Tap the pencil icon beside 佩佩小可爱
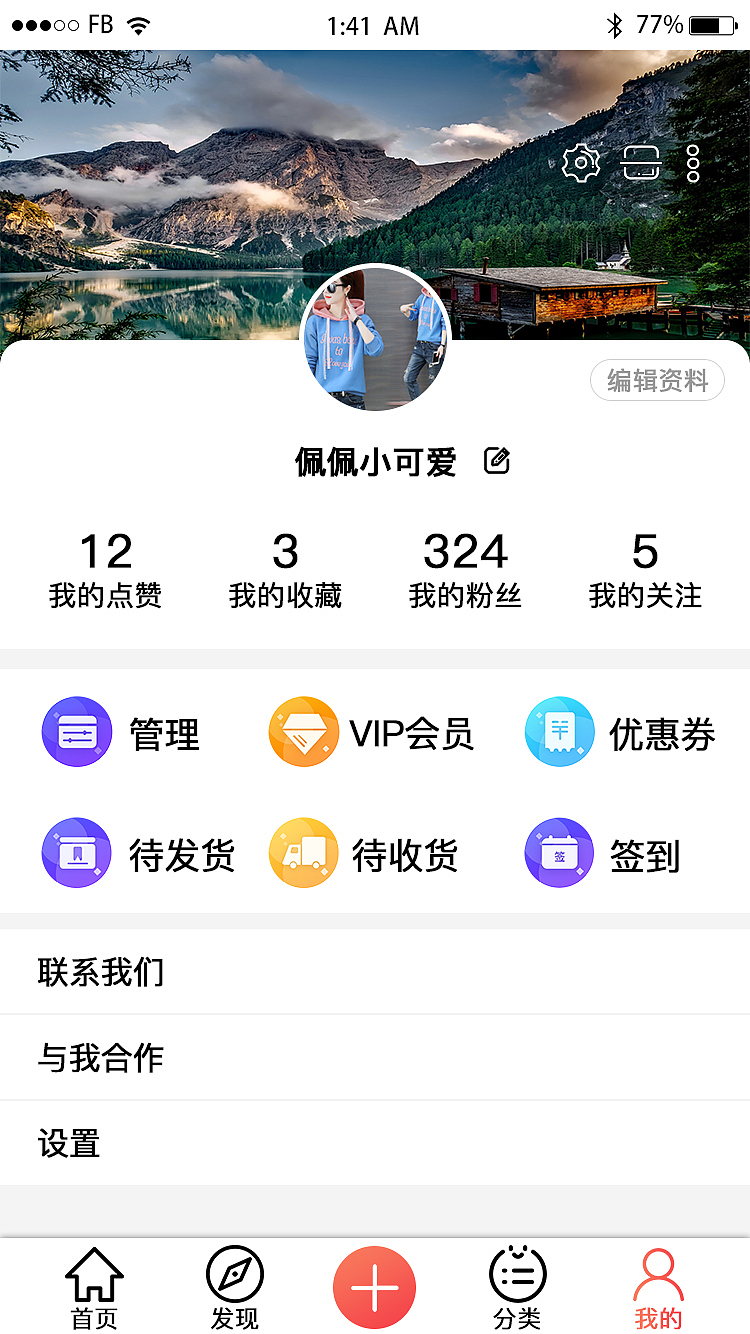Viewport: 750px width, 1334px height. pos(497,461)
